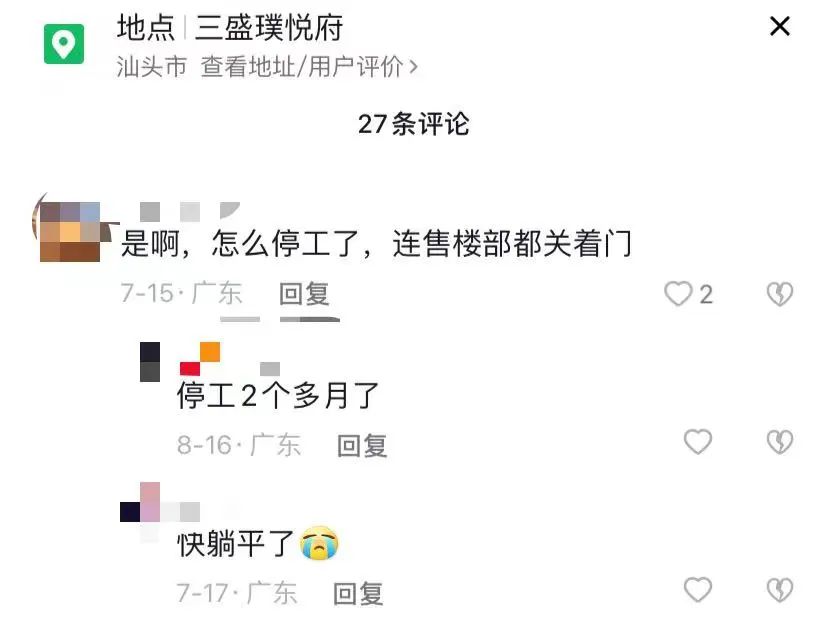
Task: Open the 三盛璞悦府 location pin
Action: point(63,43)
